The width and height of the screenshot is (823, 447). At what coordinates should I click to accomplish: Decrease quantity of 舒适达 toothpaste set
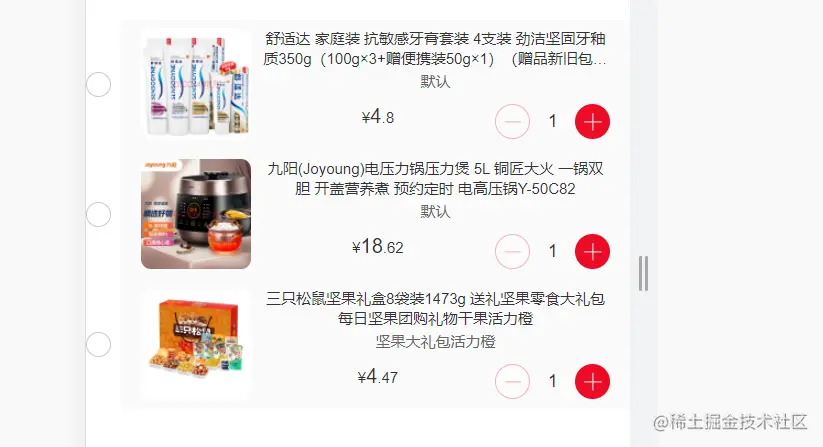point(513,121)
